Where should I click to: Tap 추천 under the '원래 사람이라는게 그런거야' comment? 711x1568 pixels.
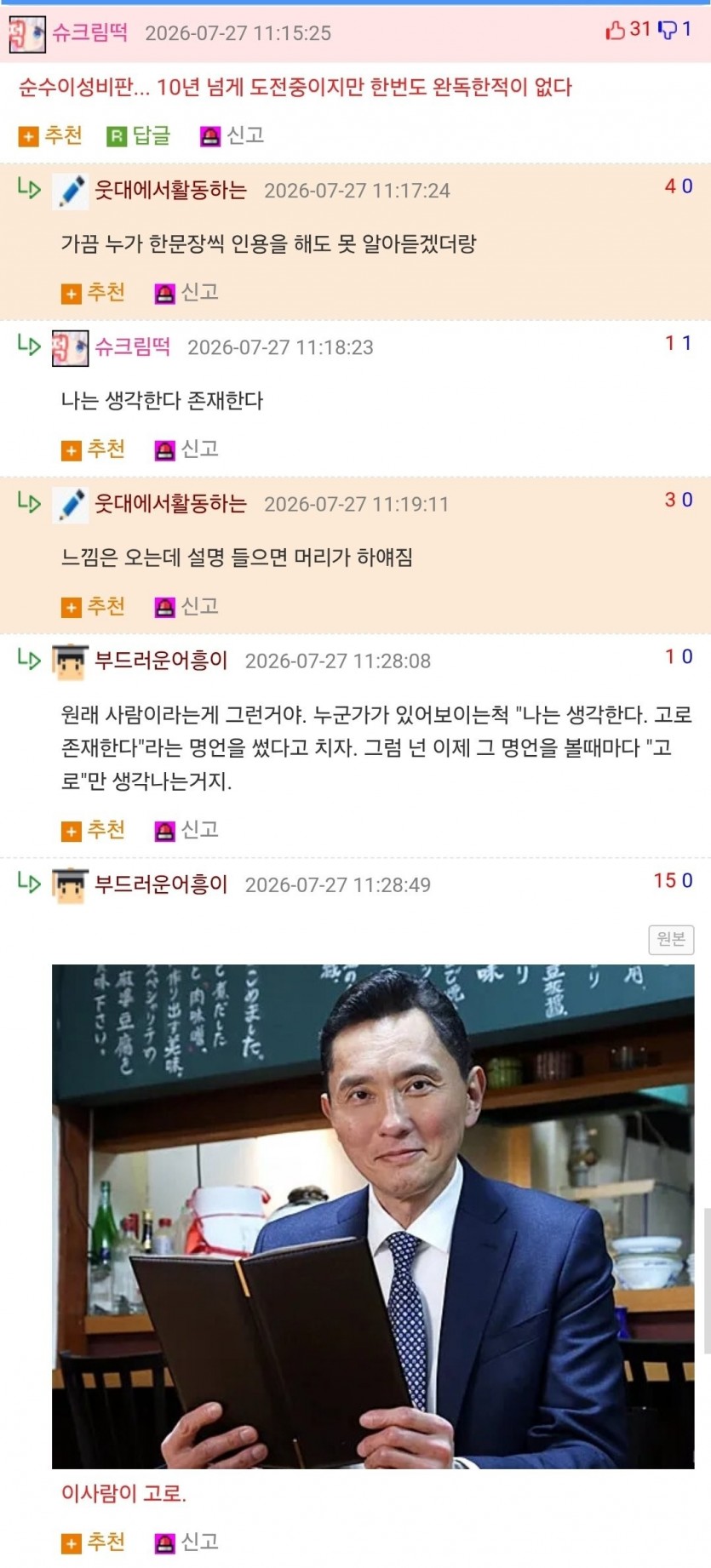[x=94, y=830]
